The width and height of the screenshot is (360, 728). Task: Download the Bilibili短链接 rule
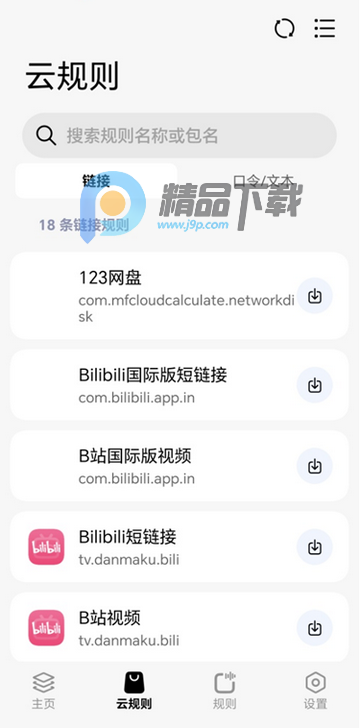click(315, 547)
